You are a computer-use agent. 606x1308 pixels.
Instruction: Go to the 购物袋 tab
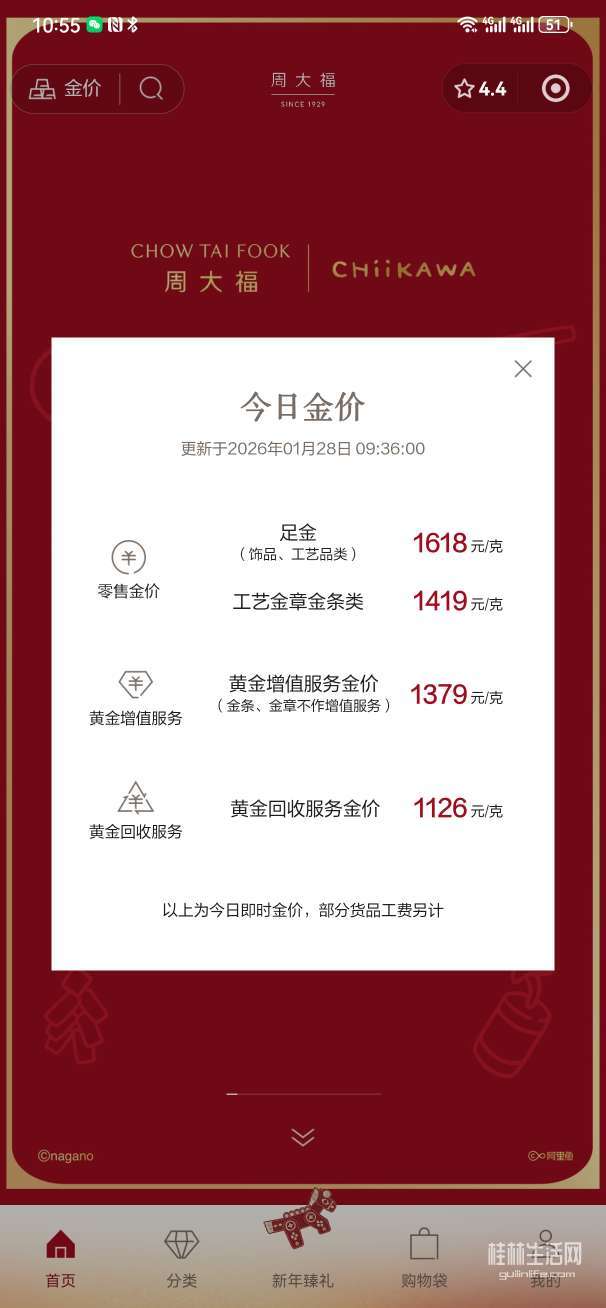click(x=424, y=1258)
